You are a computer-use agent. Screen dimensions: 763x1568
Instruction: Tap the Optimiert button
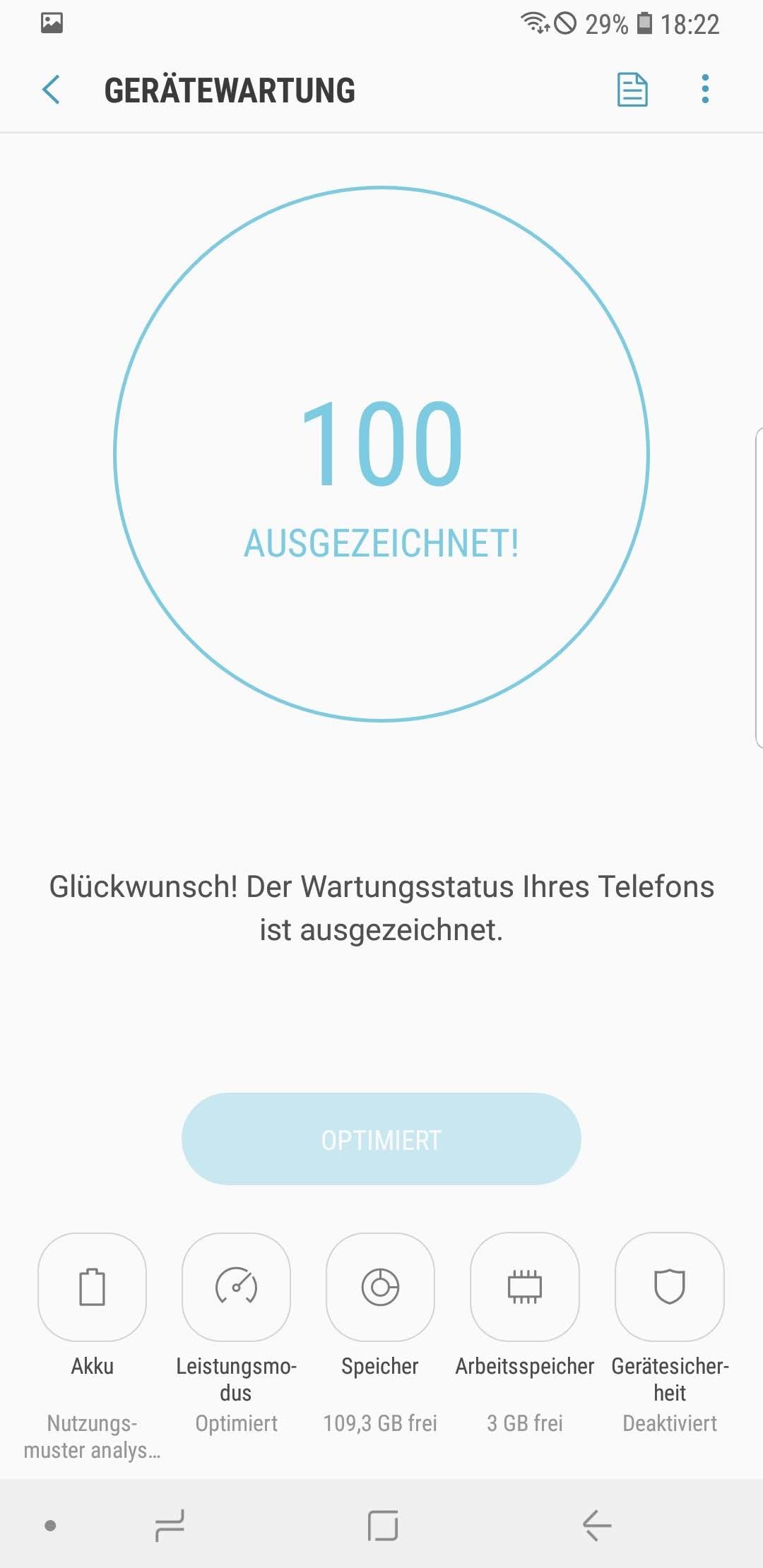tap(381, 1139)
